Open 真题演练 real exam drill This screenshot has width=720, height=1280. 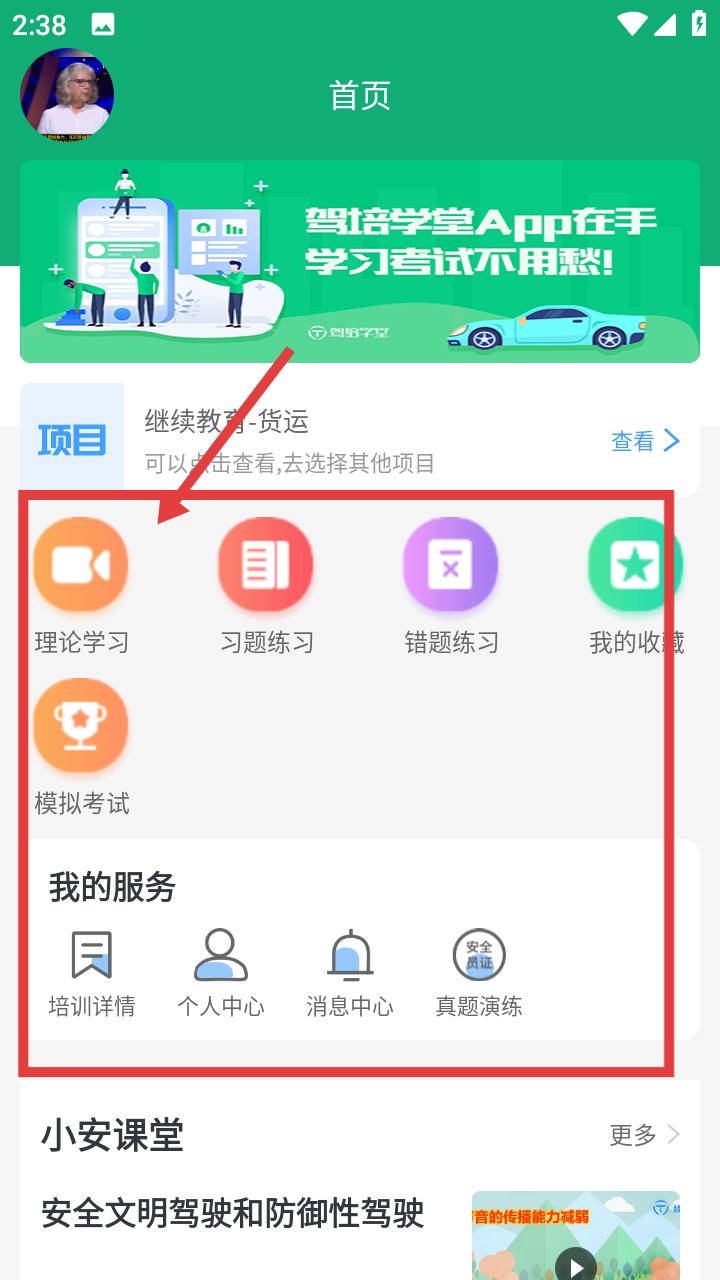point(479,973)
